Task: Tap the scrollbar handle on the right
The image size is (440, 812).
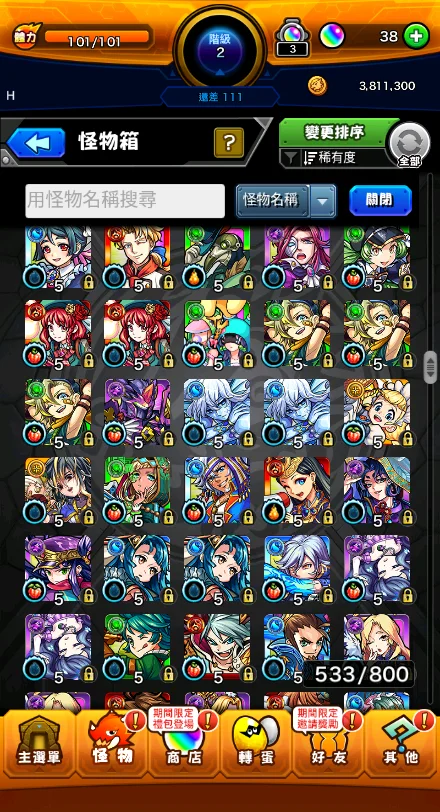Action: tap(430, 367)
